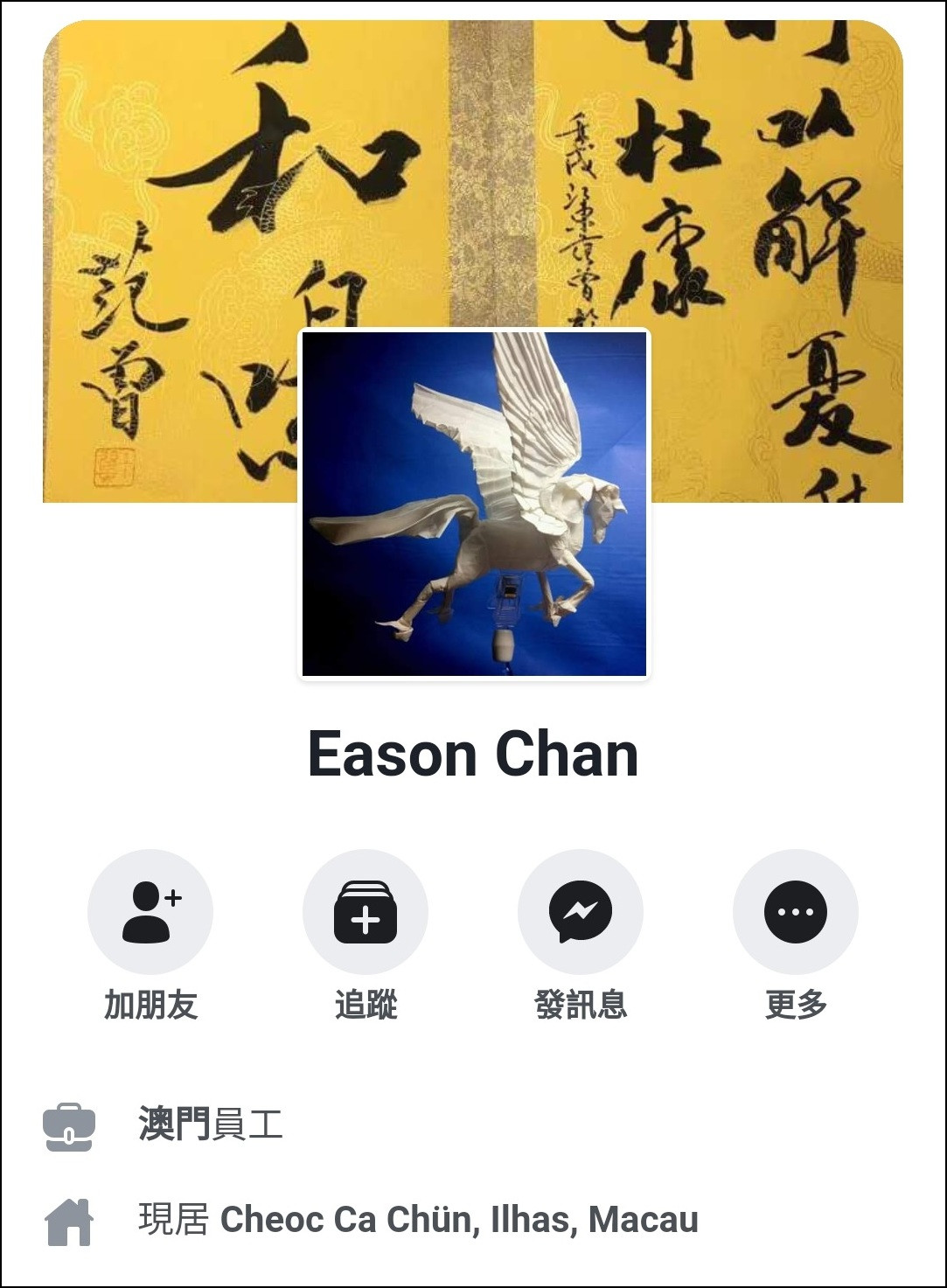Viewport: 947px width, 1288px height.
Task: Open Cheoc Ca Chün, Ilhas, Macau location
Action: click(458, 1220)
